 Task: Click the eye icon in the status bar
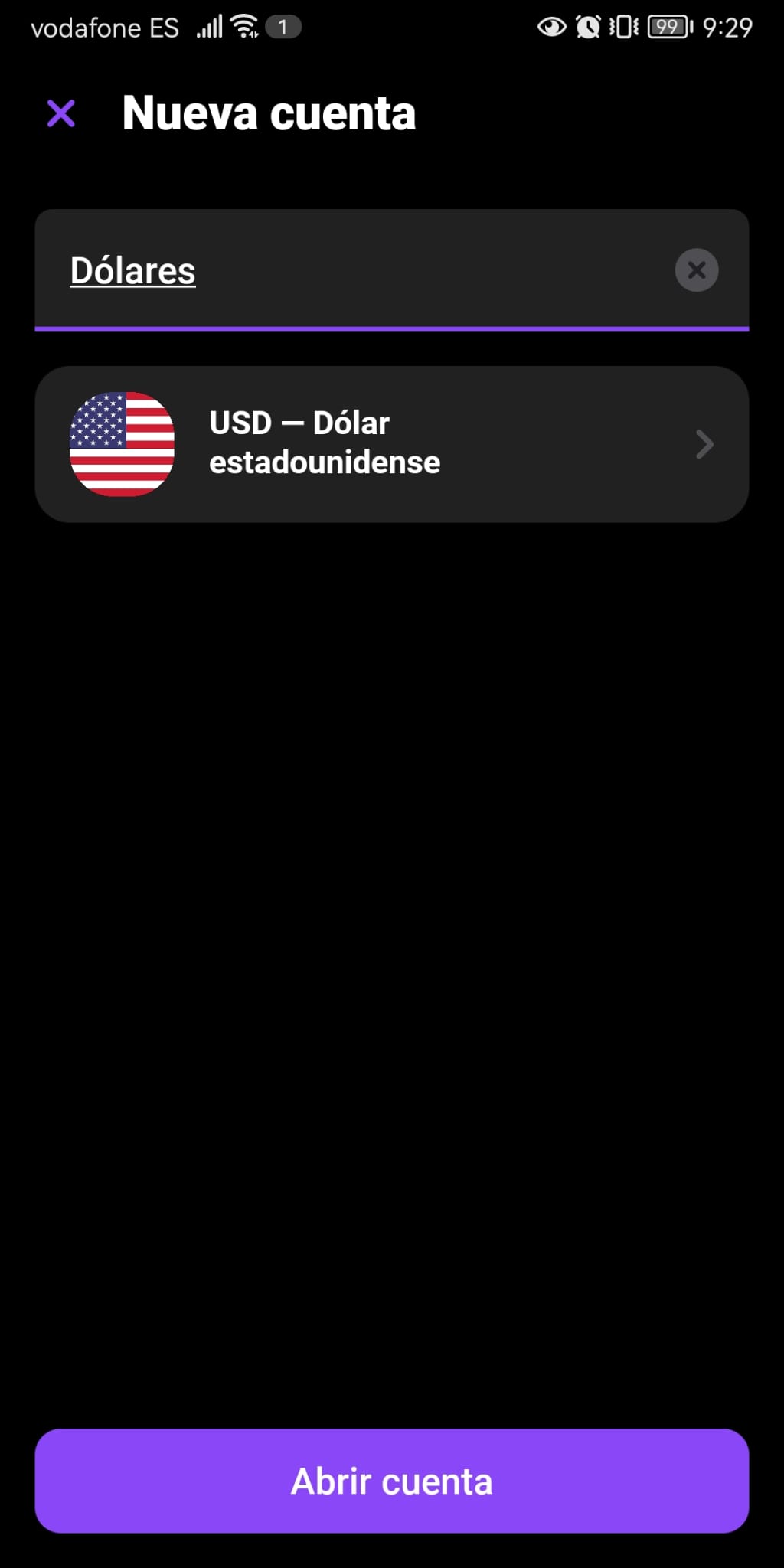553,26
